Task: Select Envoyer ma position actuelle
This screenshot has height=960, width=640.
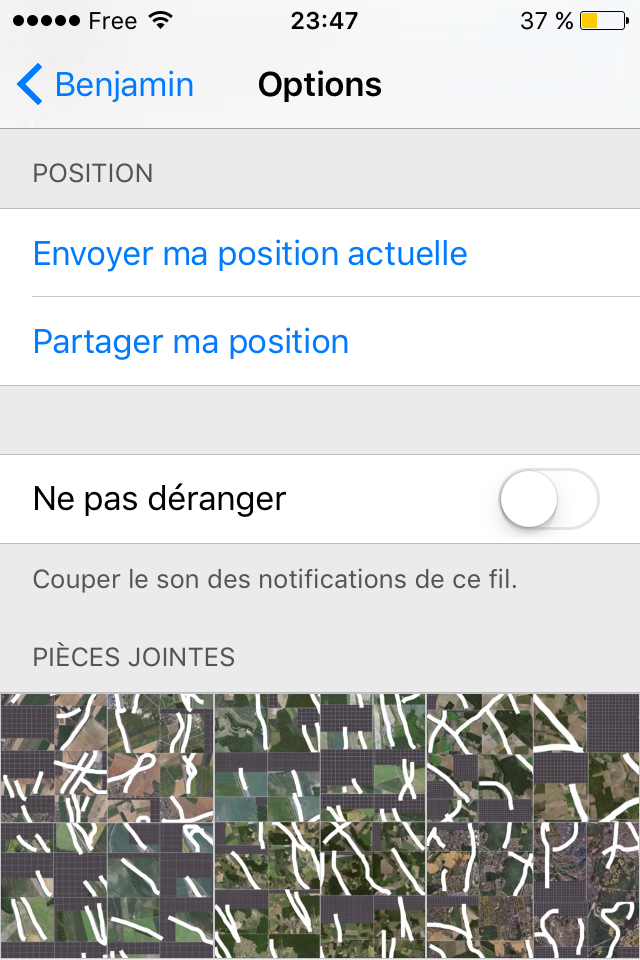Action: point(250,253)
